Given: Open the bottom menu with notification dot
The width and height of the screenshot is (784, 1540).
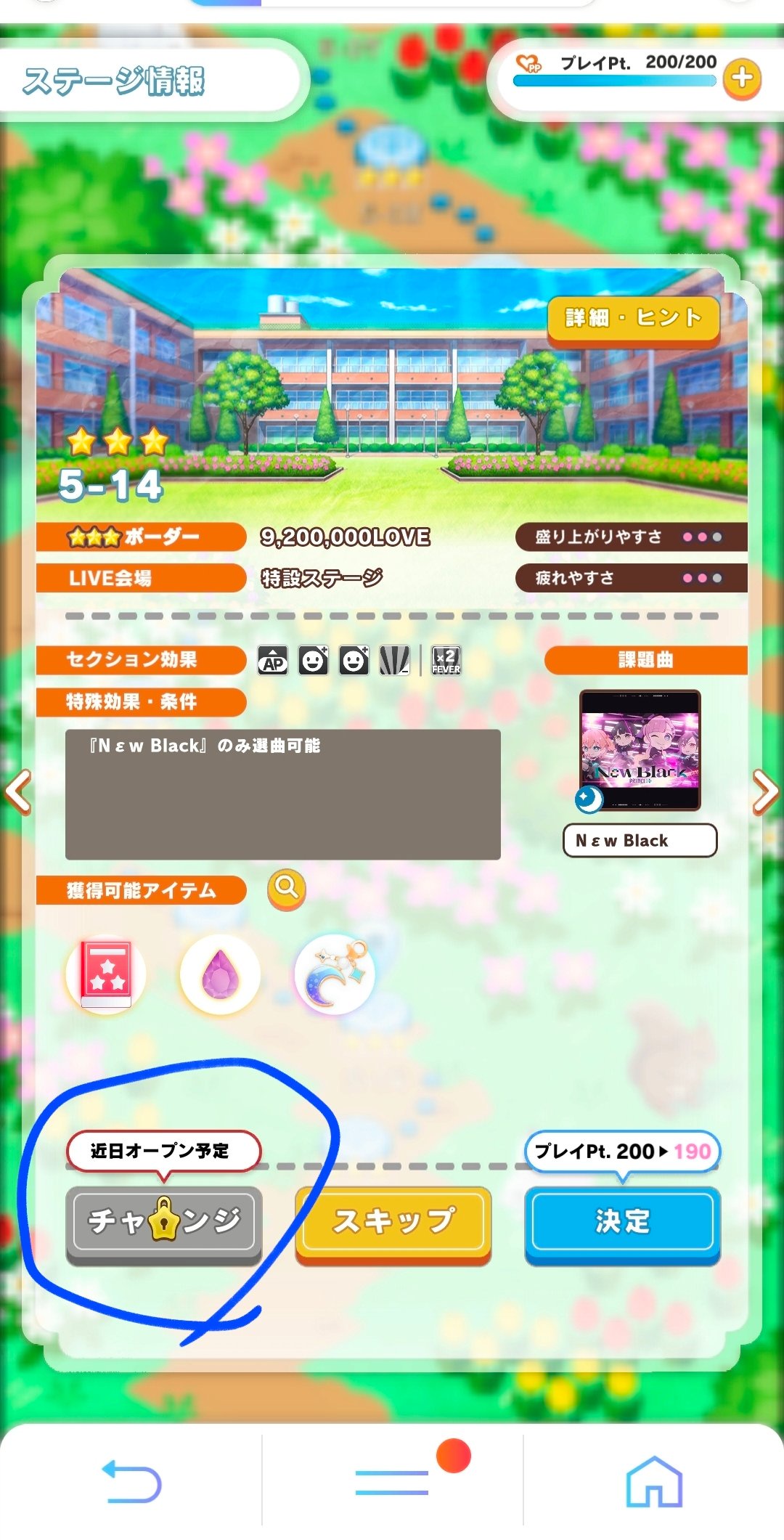Looking at the screenshot, I should [x=393, y=1481].
